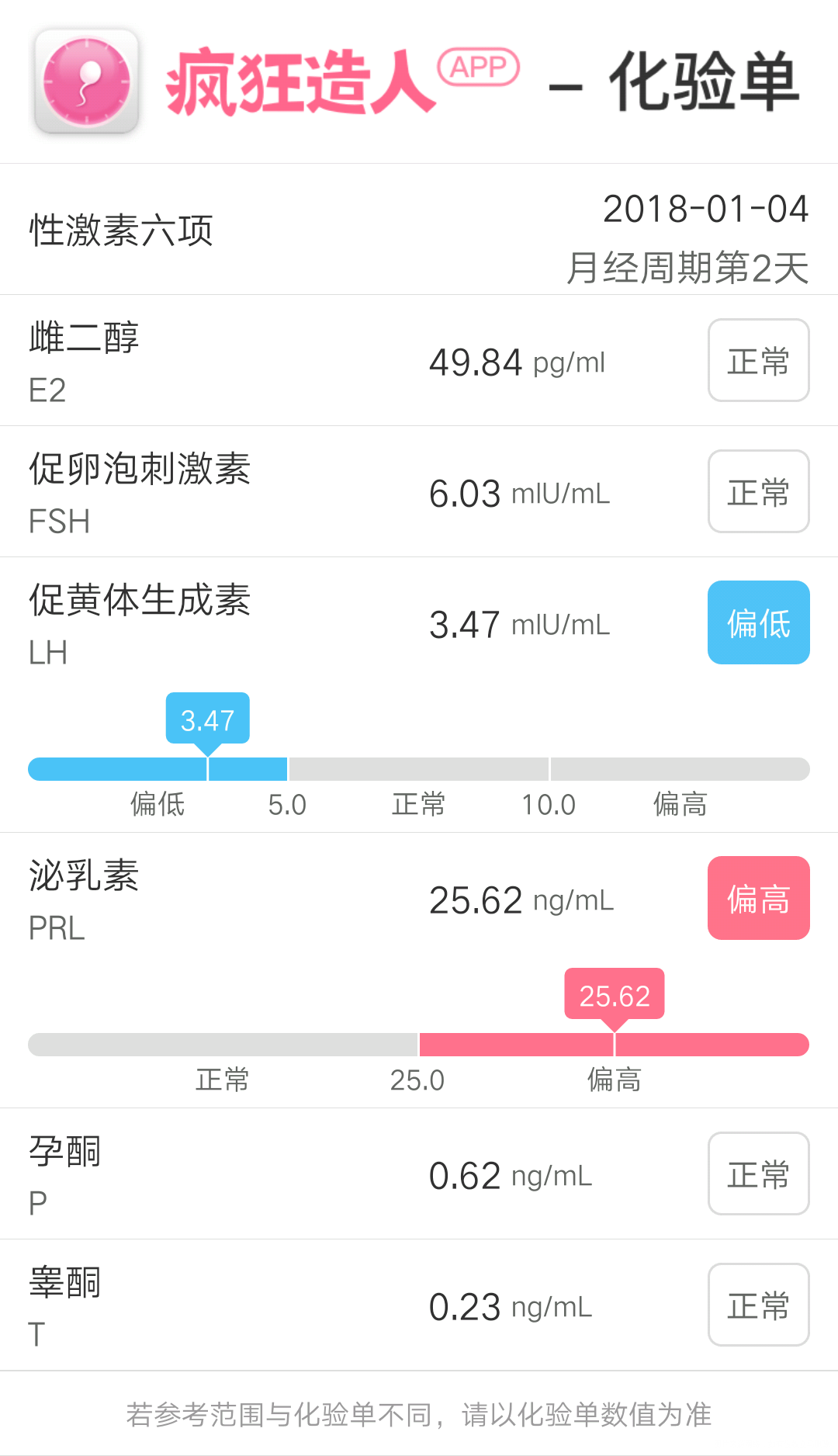838x1456 pixels.
Task: Tap the 25.62 marker on PRL scale
Action: pyautogui.click(x=615, y=996)
